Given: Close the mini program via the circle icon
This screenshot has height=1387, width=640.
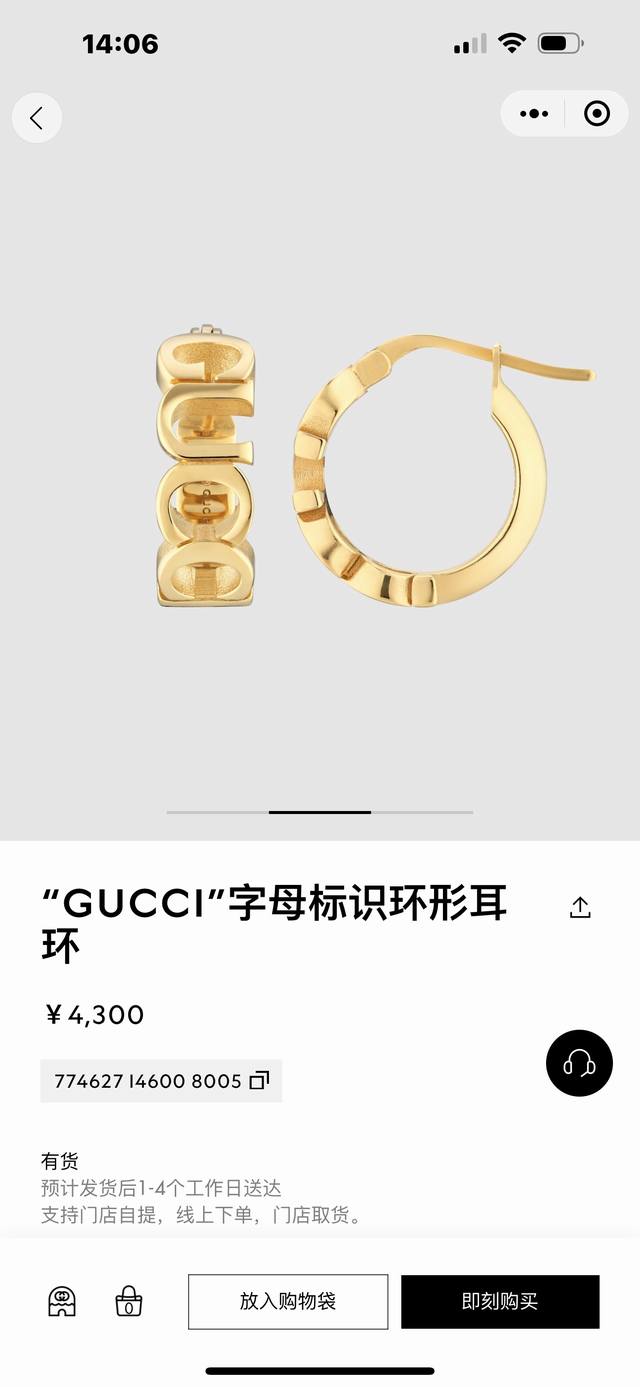Looking at the screenshot, I should tap(597, 114).
